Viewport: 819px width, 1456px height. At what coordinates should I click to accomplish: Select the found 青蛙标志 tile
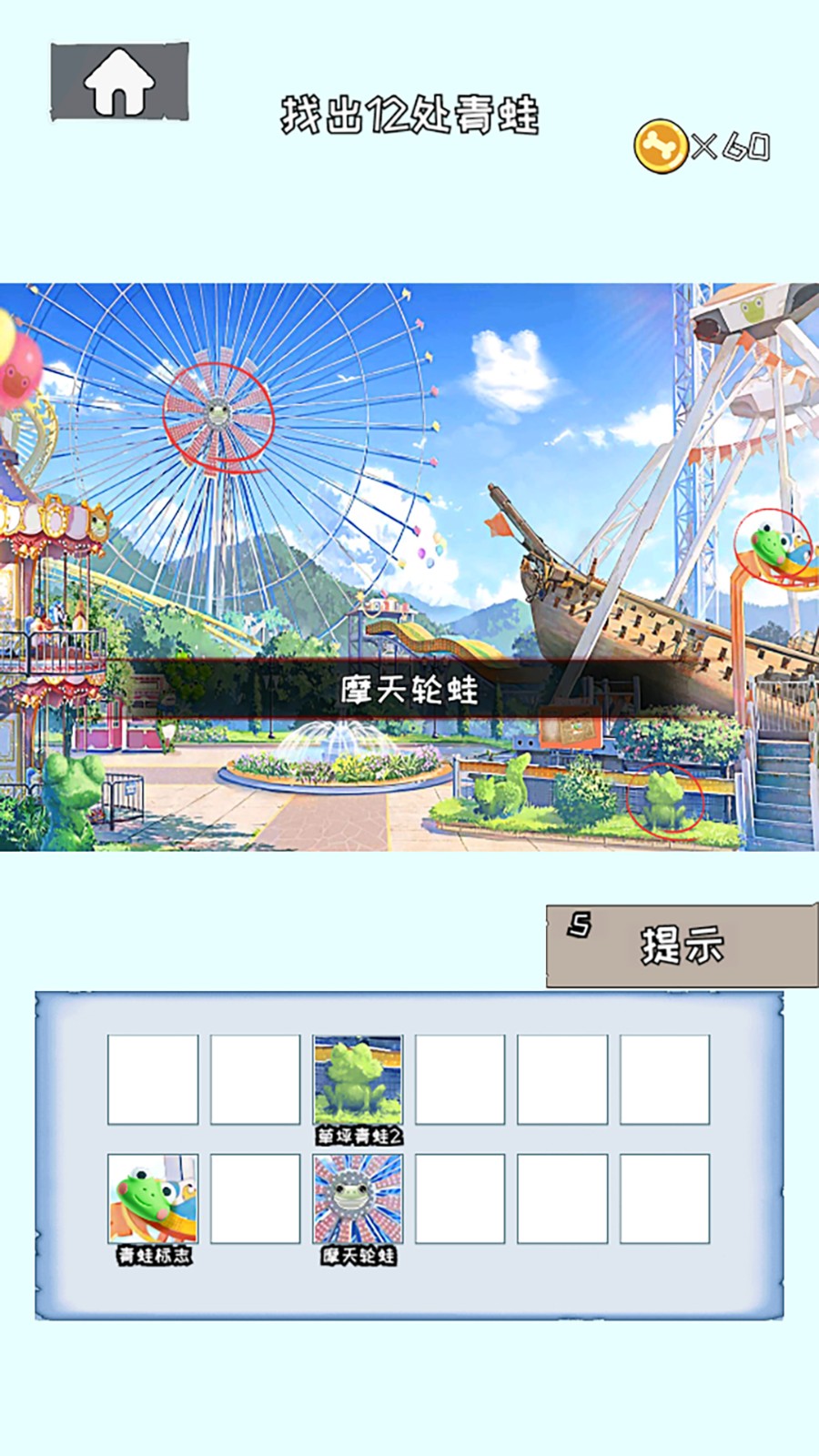click(x=153, y=1199)
